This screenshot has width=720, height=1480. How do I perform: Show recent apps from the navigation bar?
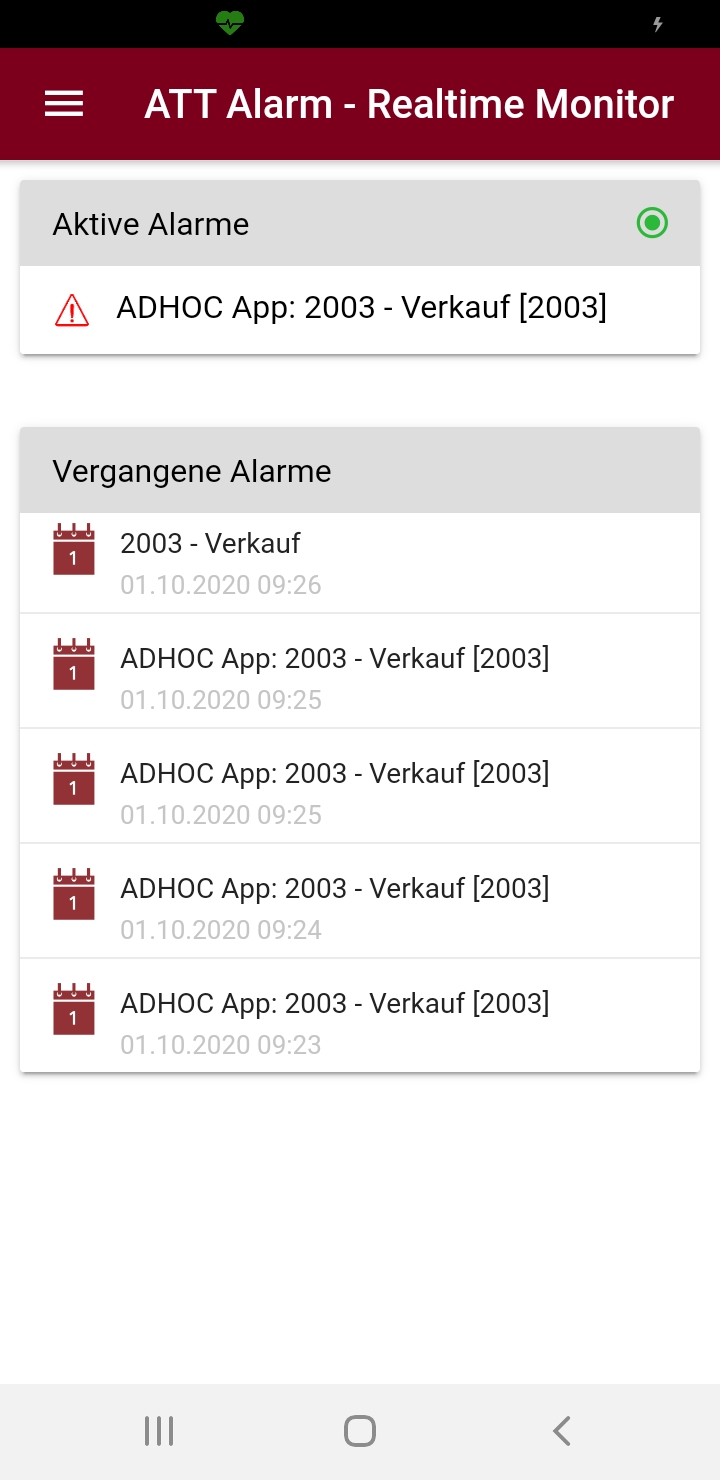[159, 1431]
